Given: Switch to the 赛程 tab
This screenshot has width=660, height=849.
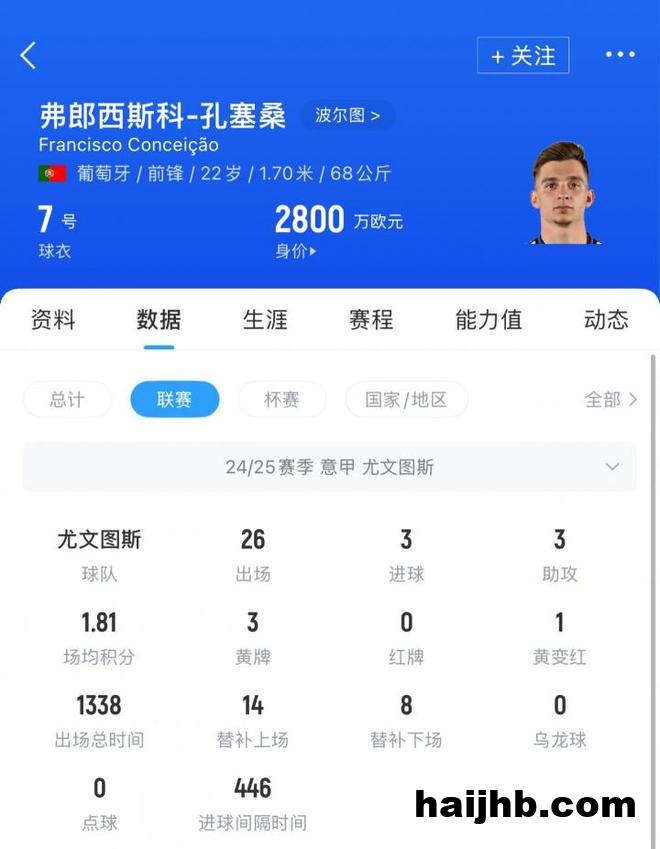Looking at the screenshot, I should click(371, 320).
